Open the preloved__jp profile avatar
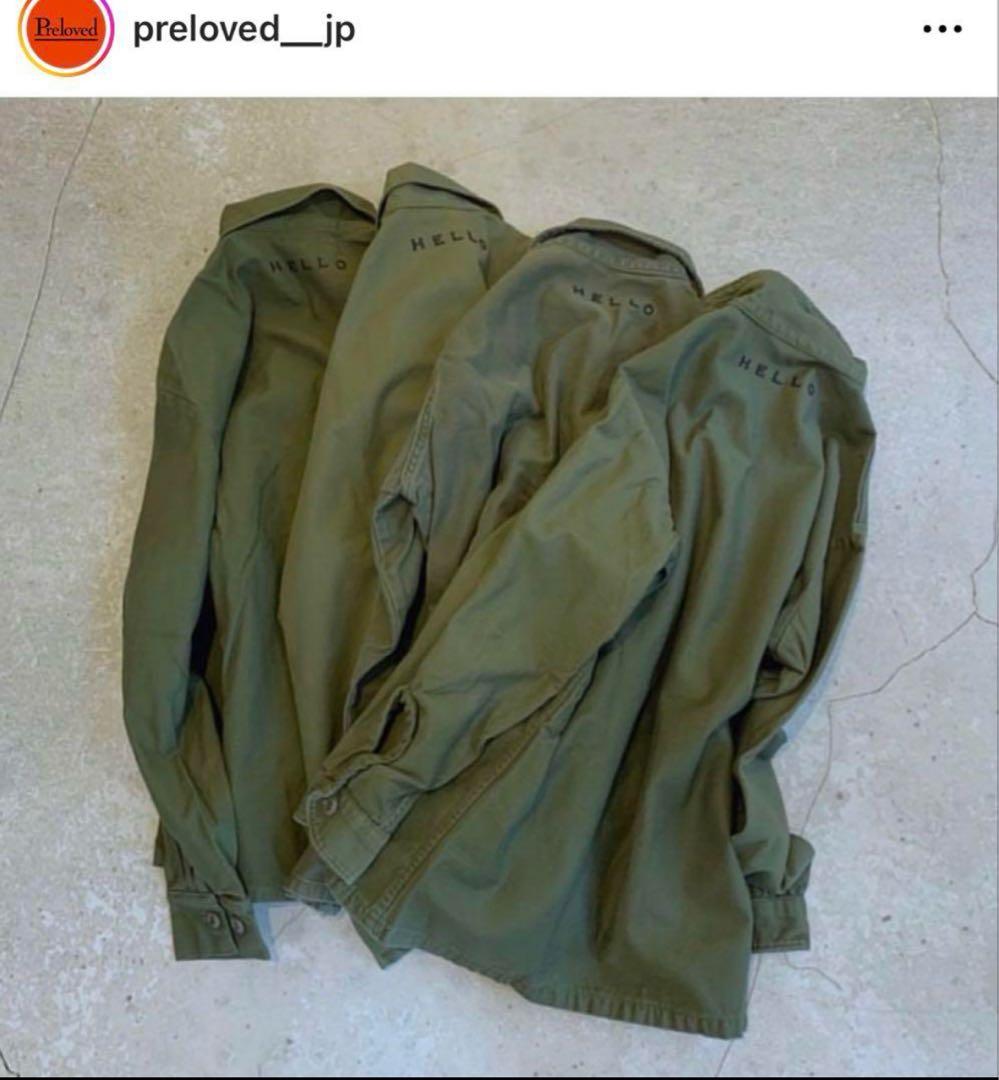This screenshot has width=999, height=1080. point(66,30)
